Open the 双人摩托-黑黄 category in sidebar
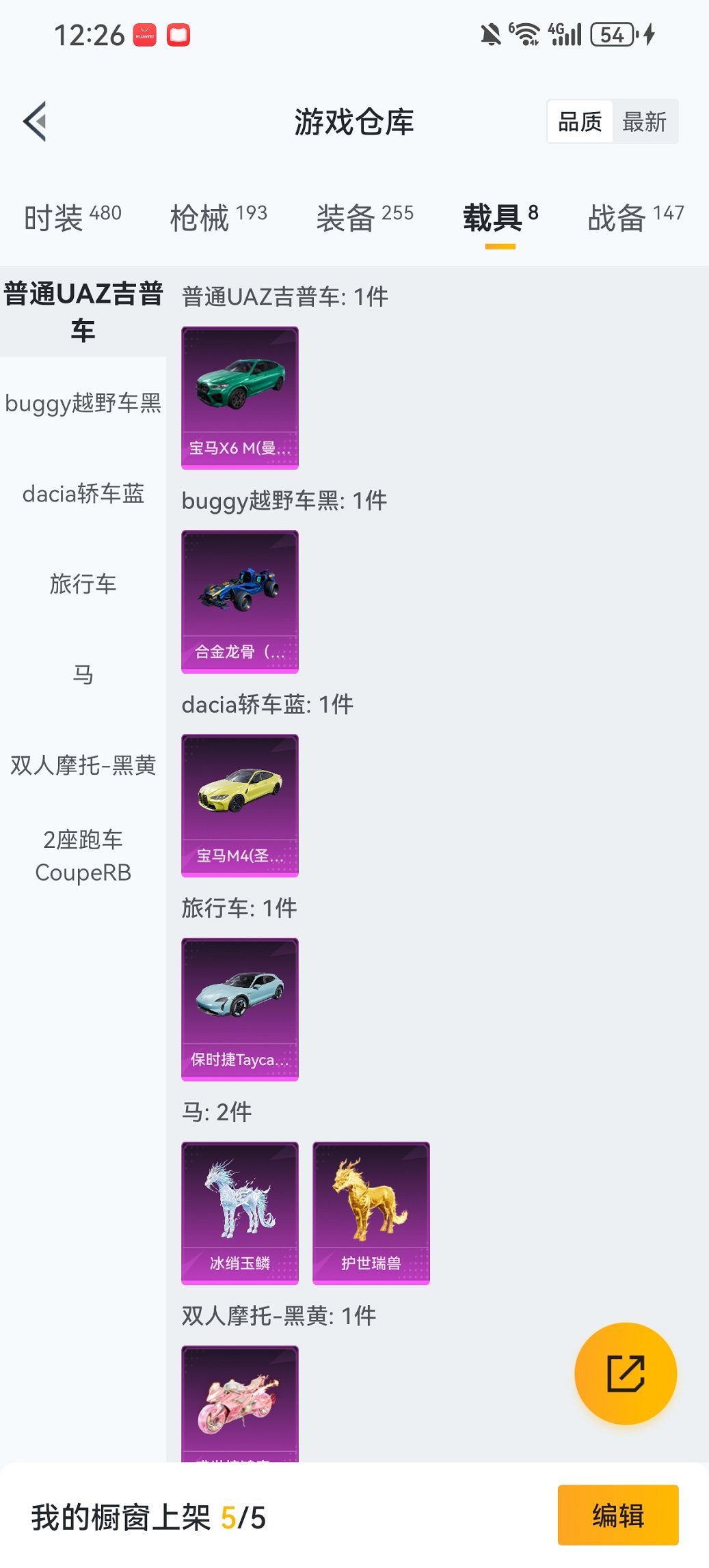This screenshot has width=709, height=1568. pos(82,767)
